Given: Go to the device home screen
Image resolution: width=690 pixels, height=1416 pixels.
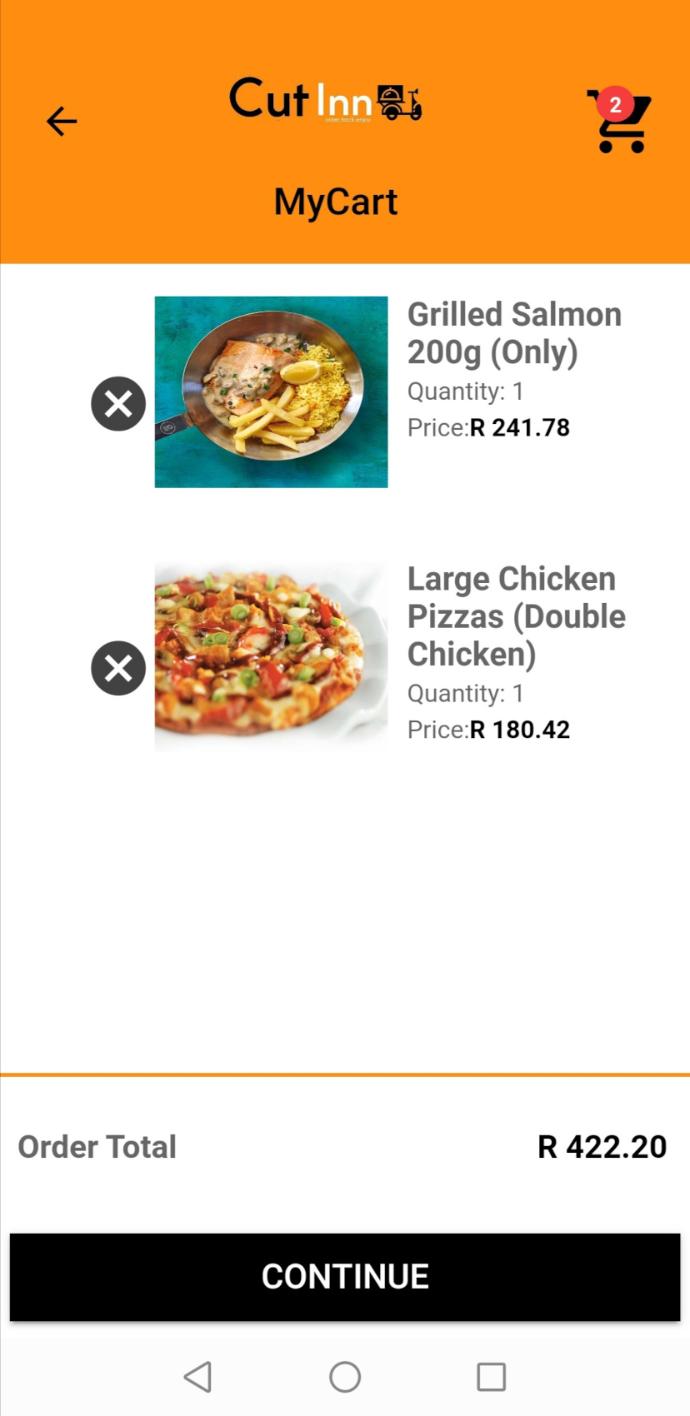Looking at the screenshot, I should click(345, 1377).
